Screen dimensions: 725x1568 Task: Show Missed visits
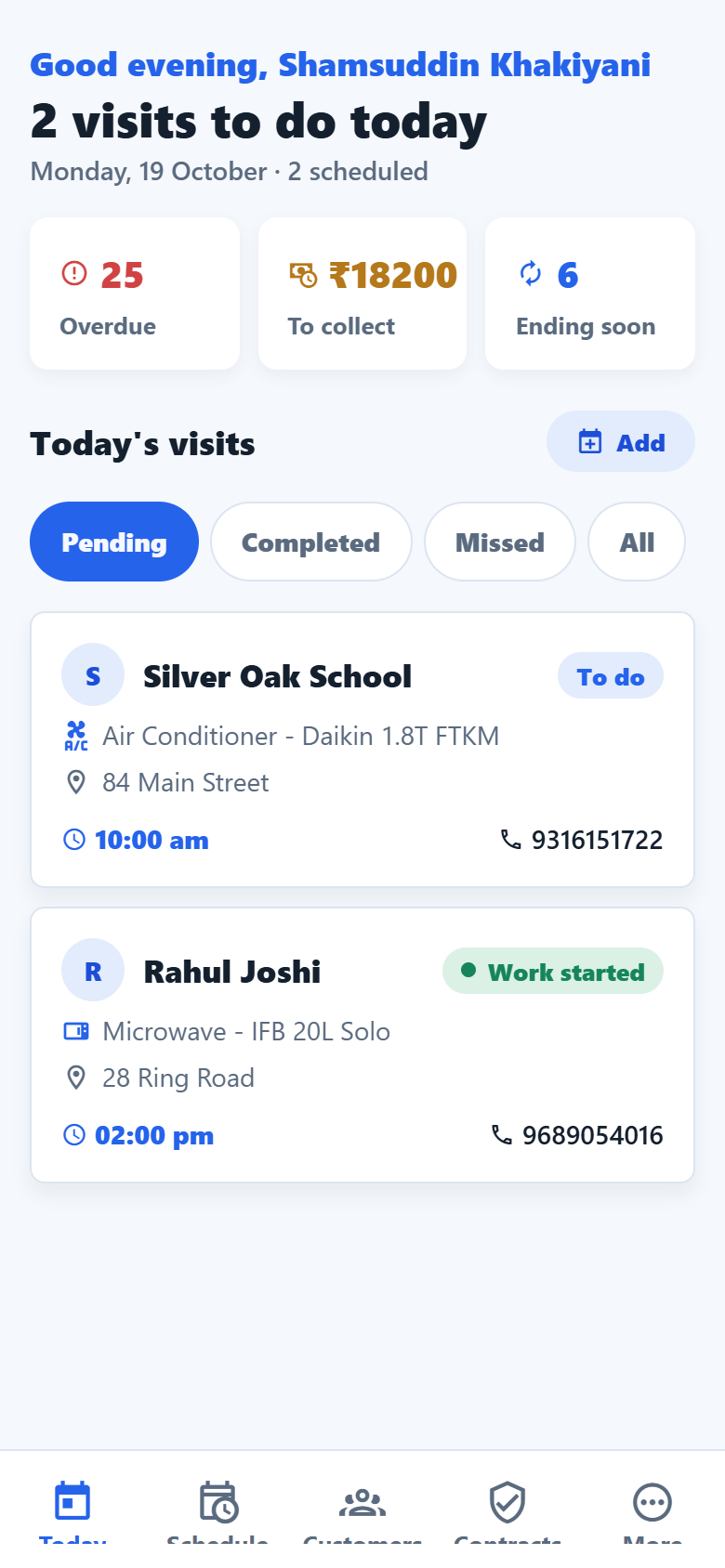click(500, 542)
